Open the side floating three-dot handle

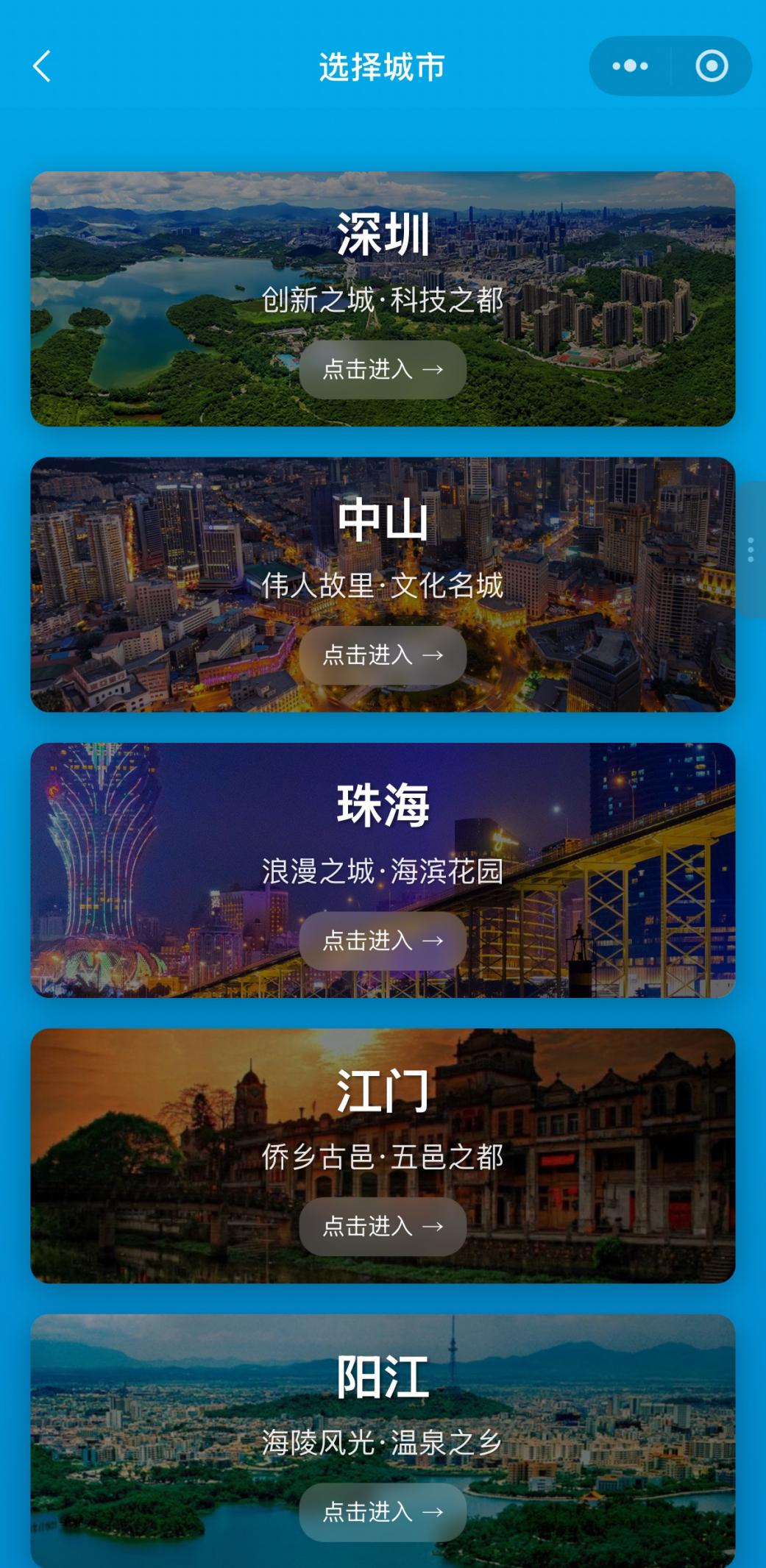point(751,549)
